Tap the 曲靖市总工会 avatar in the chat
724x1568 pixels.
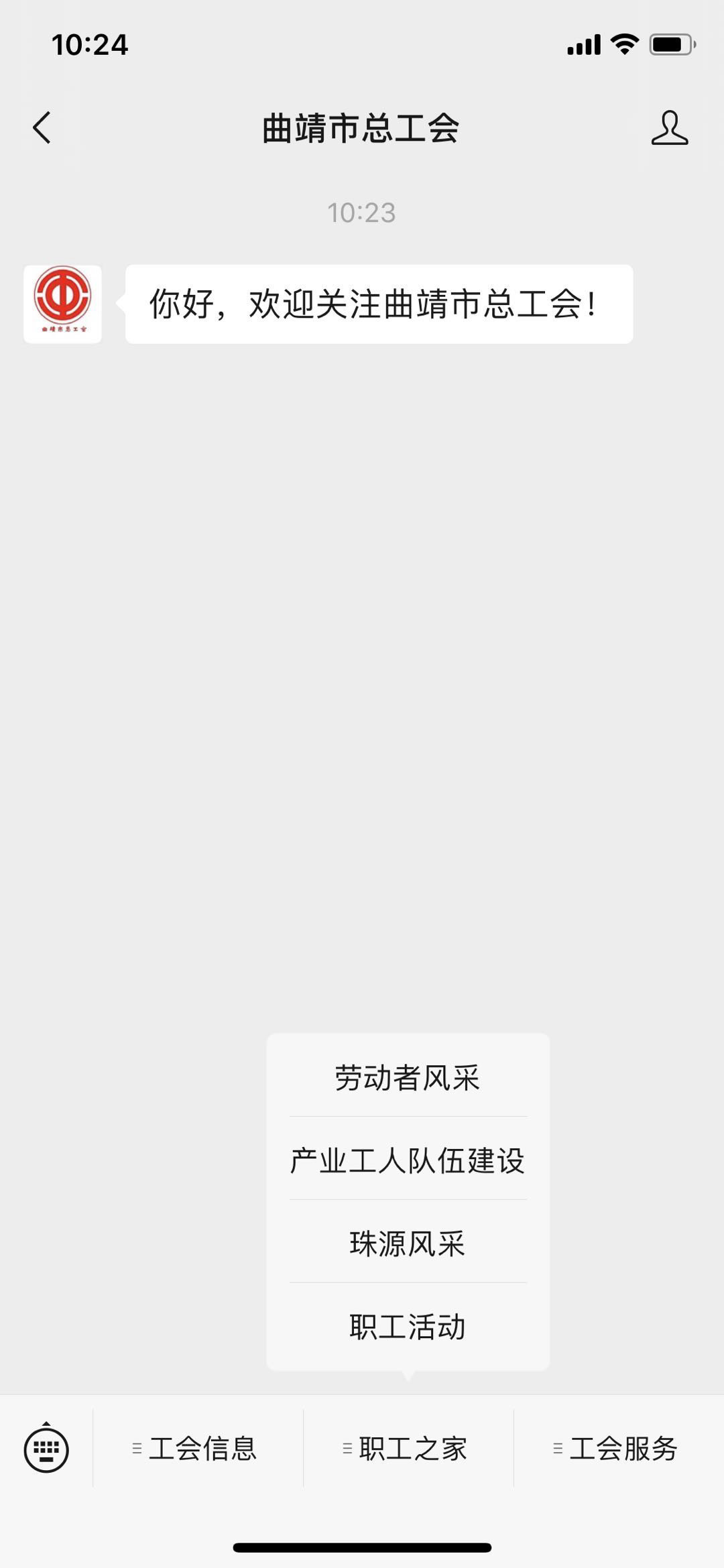point(63,304)
